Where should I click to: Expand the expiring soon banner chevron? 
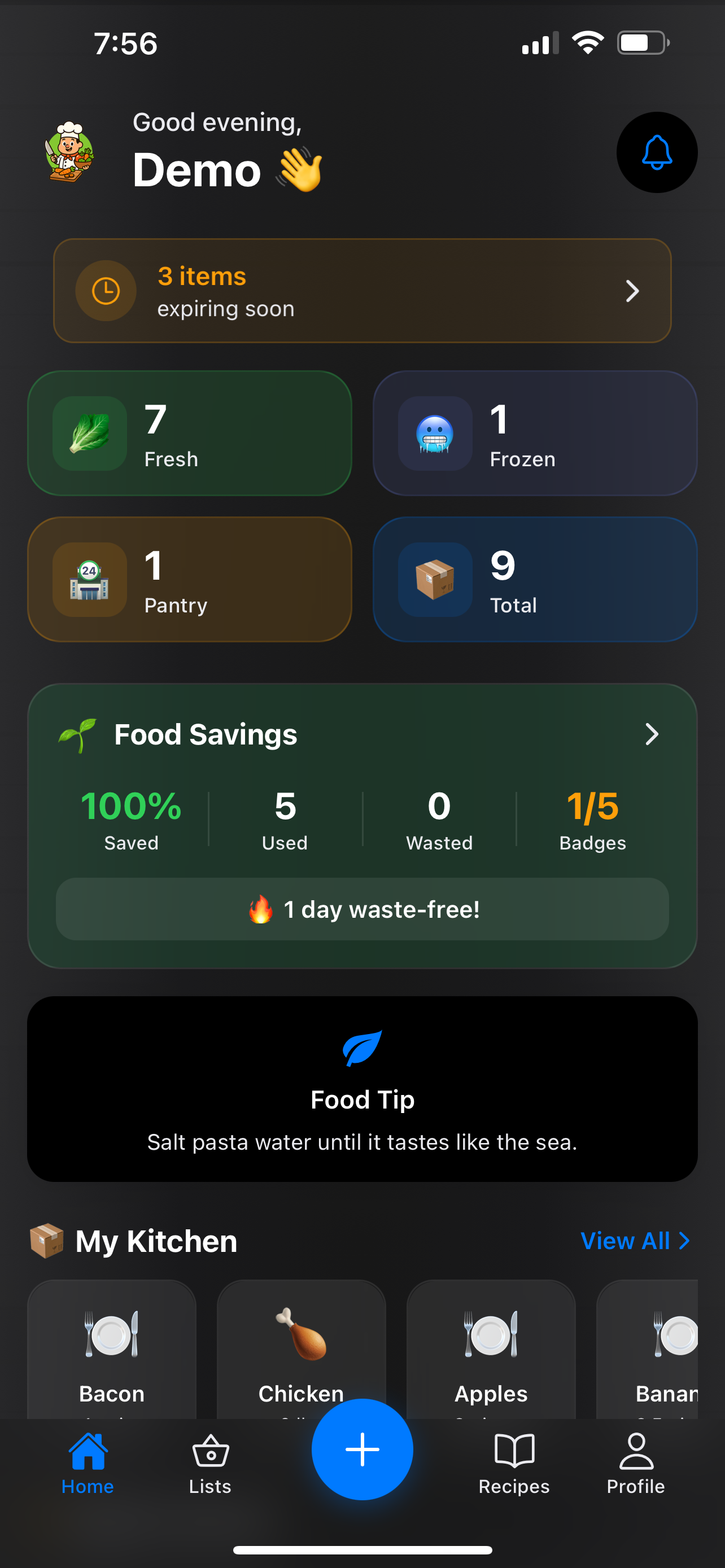pos(633,291)
